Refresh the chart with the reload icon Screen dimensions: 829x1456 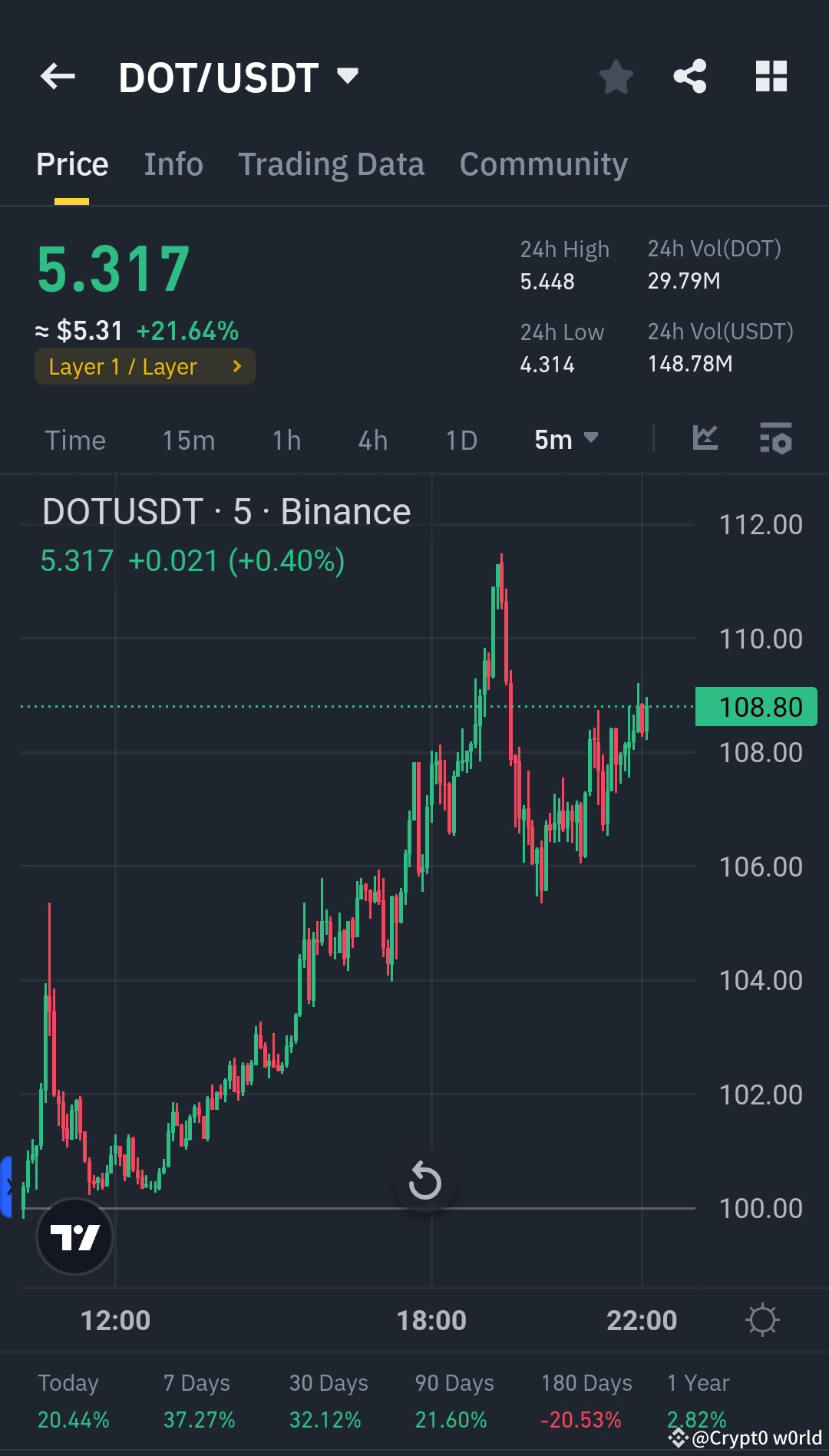click(x=426, y=1181)
